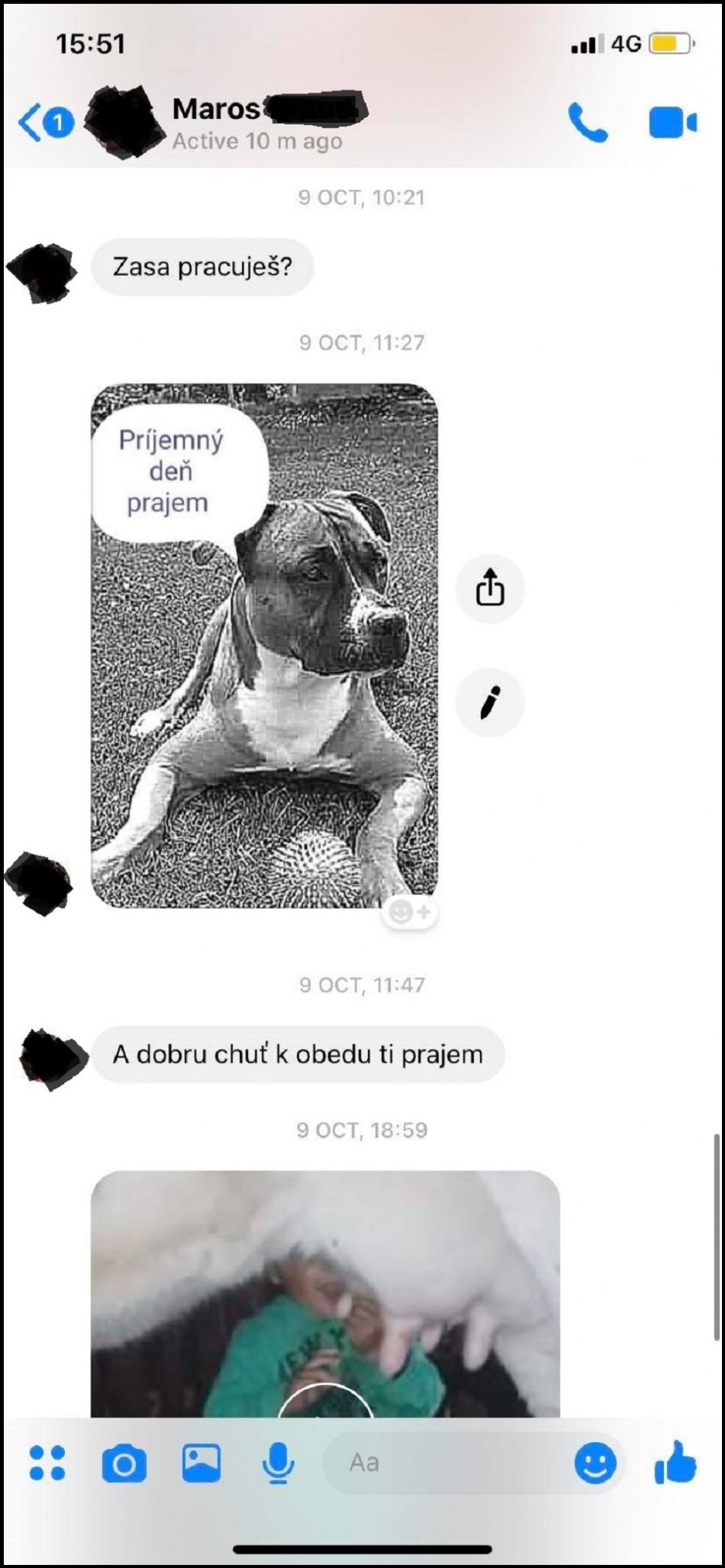Record a voice message with the microphone
This screenshot has height=1568, width=725.
tap(277, 1463)
